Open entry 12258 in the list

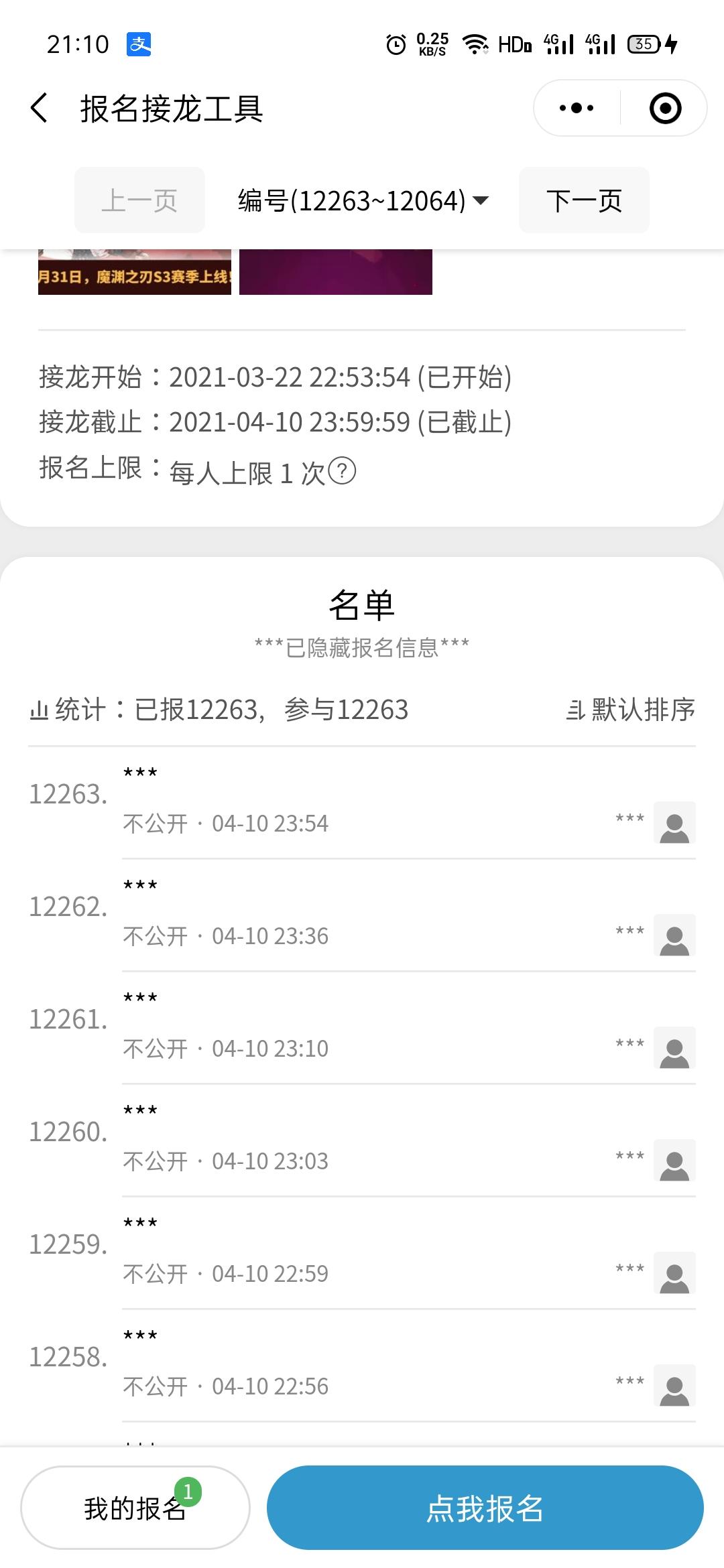click(362, 1365)
